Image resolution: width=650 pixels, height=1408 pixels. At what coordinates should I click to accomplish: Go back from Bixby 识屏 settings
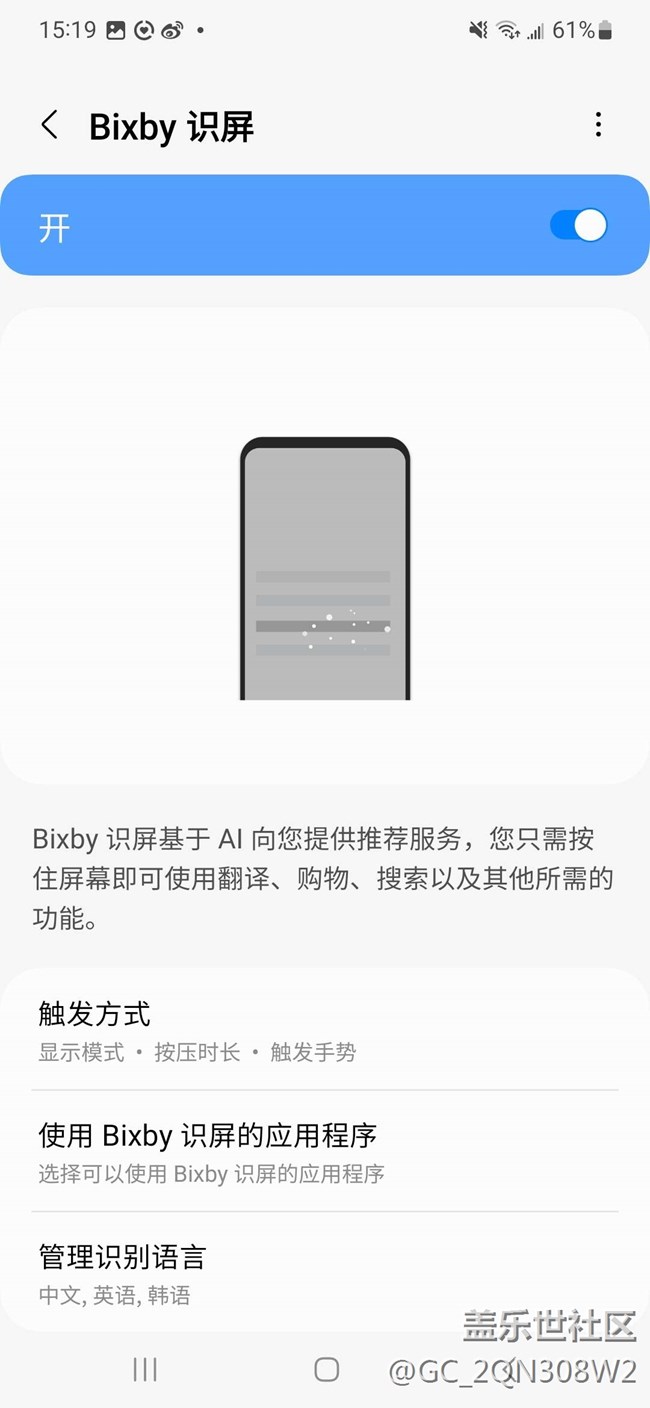click(x=50, y=126)
